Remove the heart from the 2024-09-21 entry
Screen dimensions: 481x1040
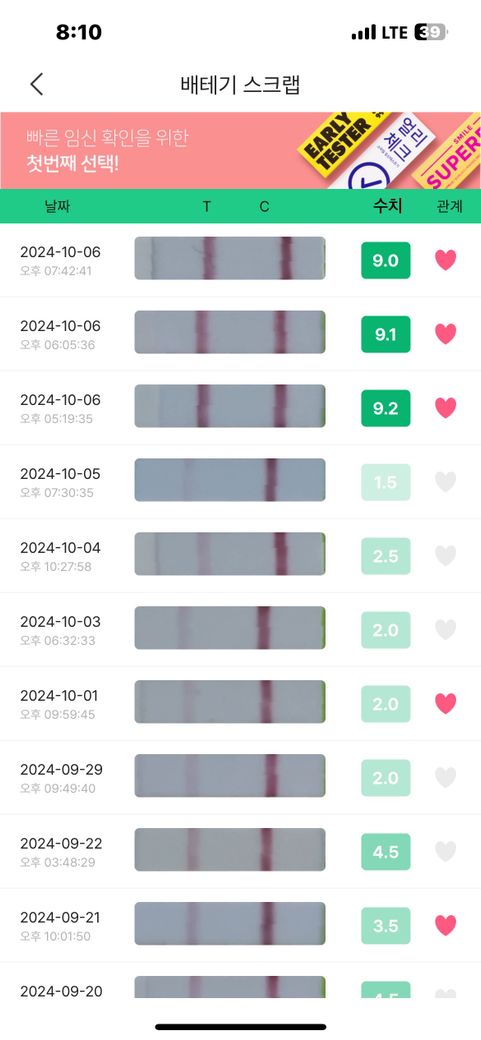(445, 925)
